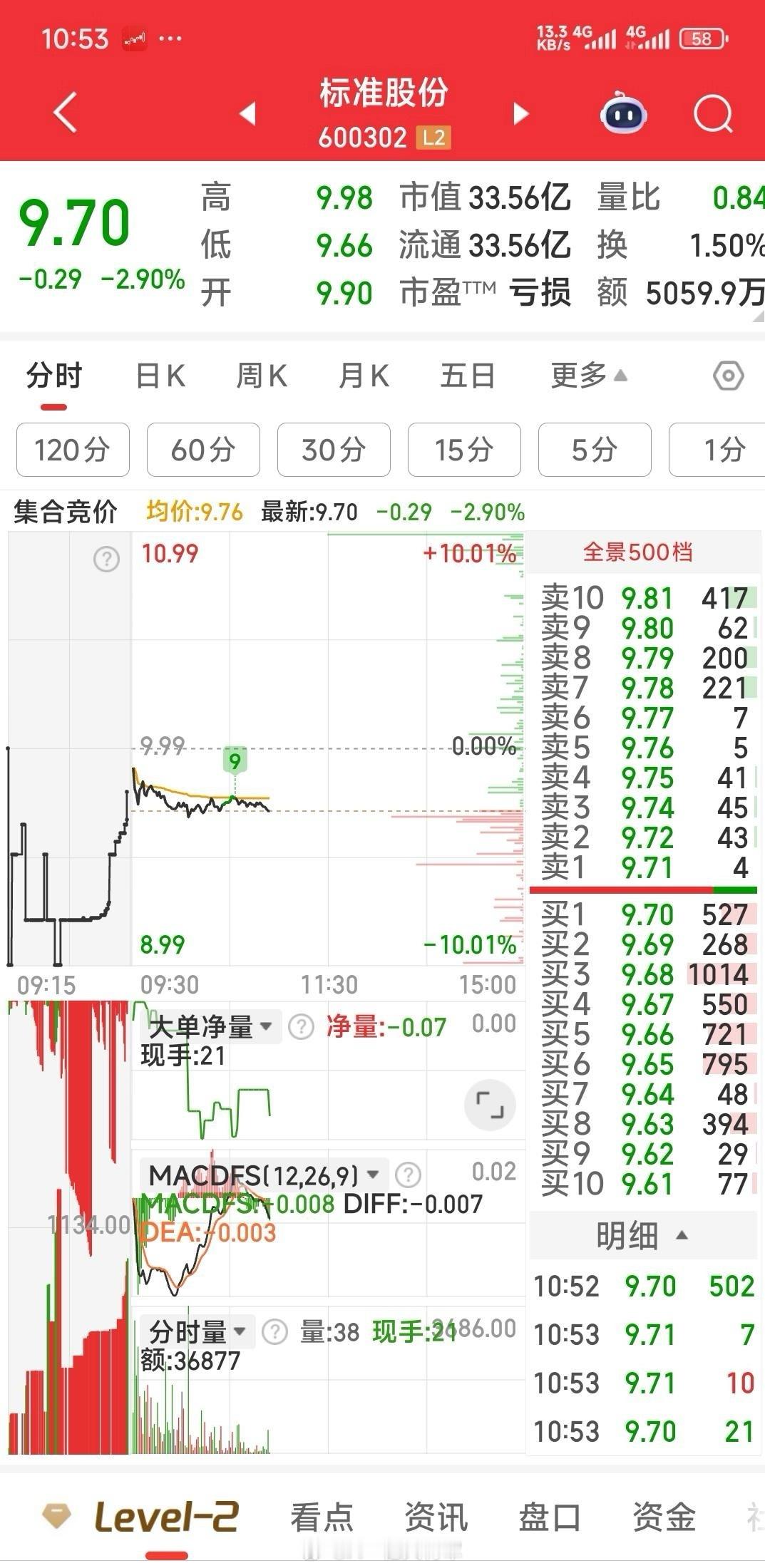Switch to the 周K chart tab
Image resolution: width=765 pixels, height=1568 pixels.
262,376
